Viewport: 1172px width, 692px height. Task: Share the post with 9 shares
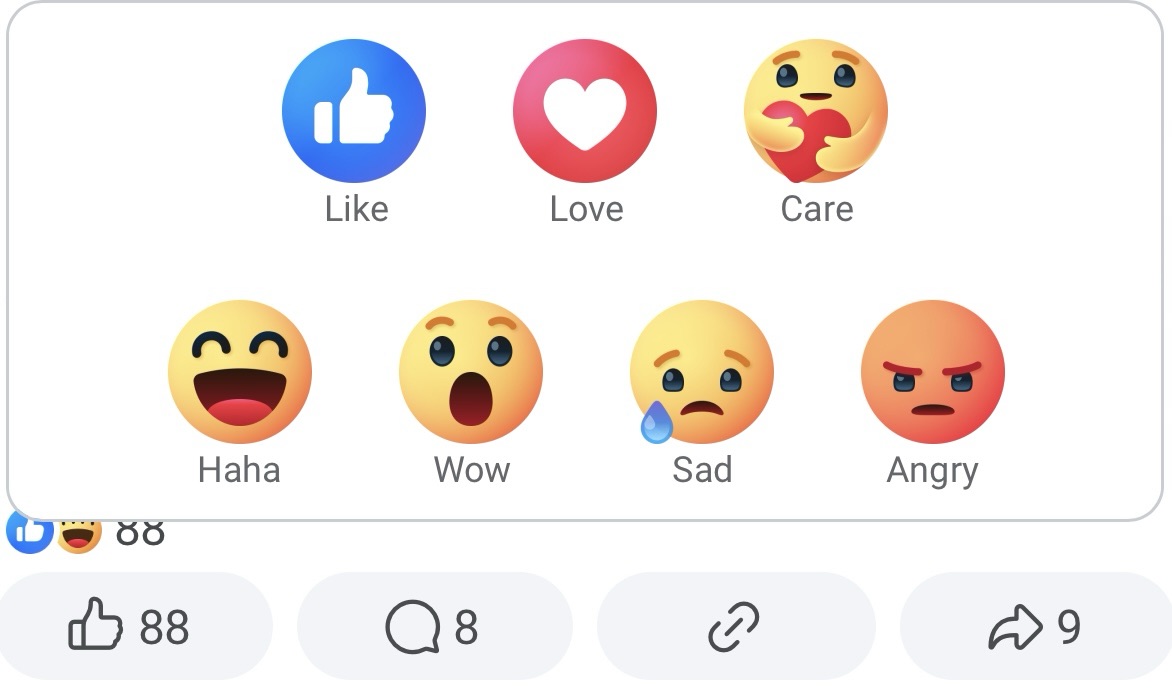pos(1035,628)
